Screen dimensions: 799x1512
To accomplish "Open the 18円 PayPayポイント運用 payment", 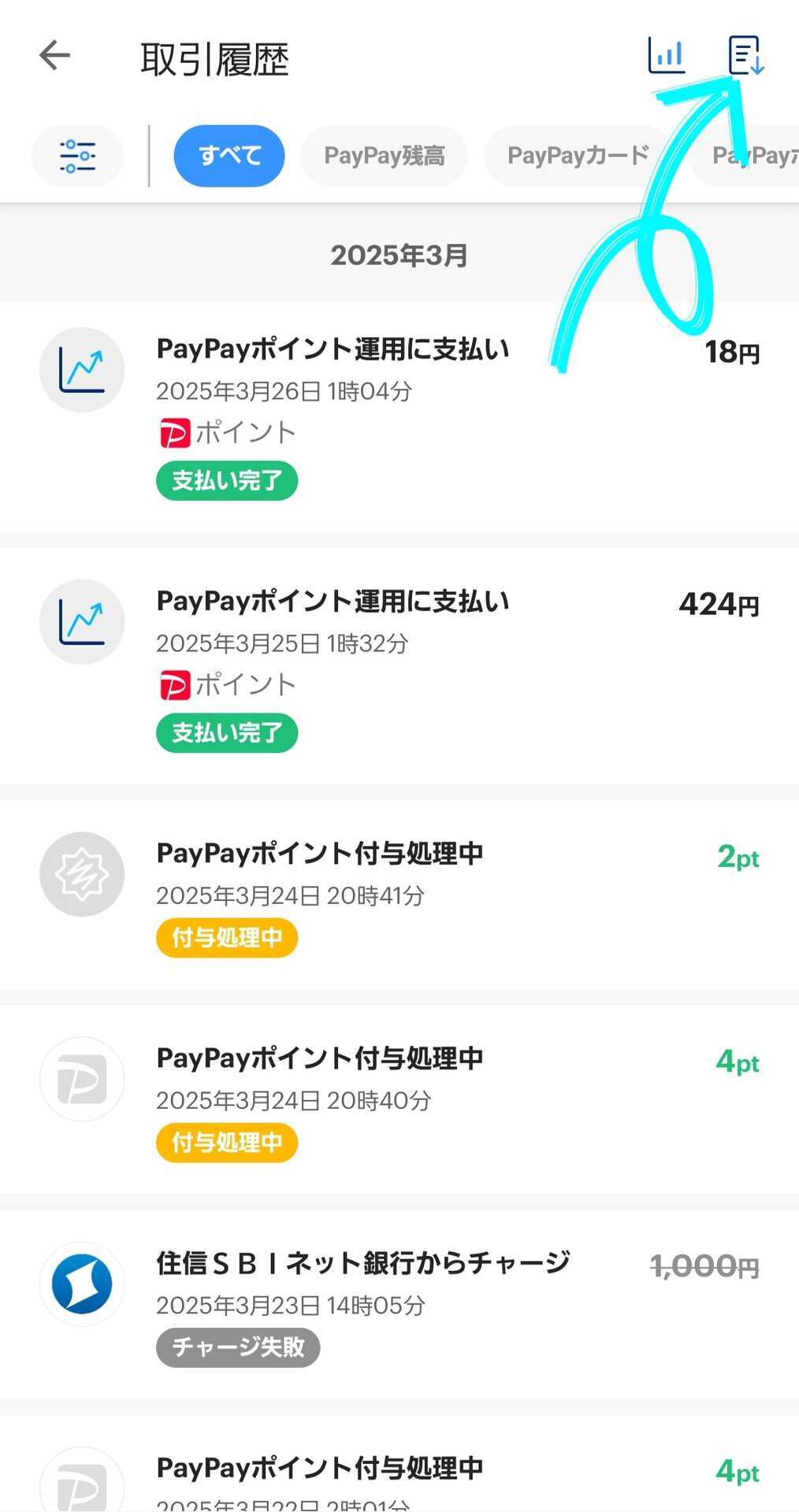I will point(399,417).
